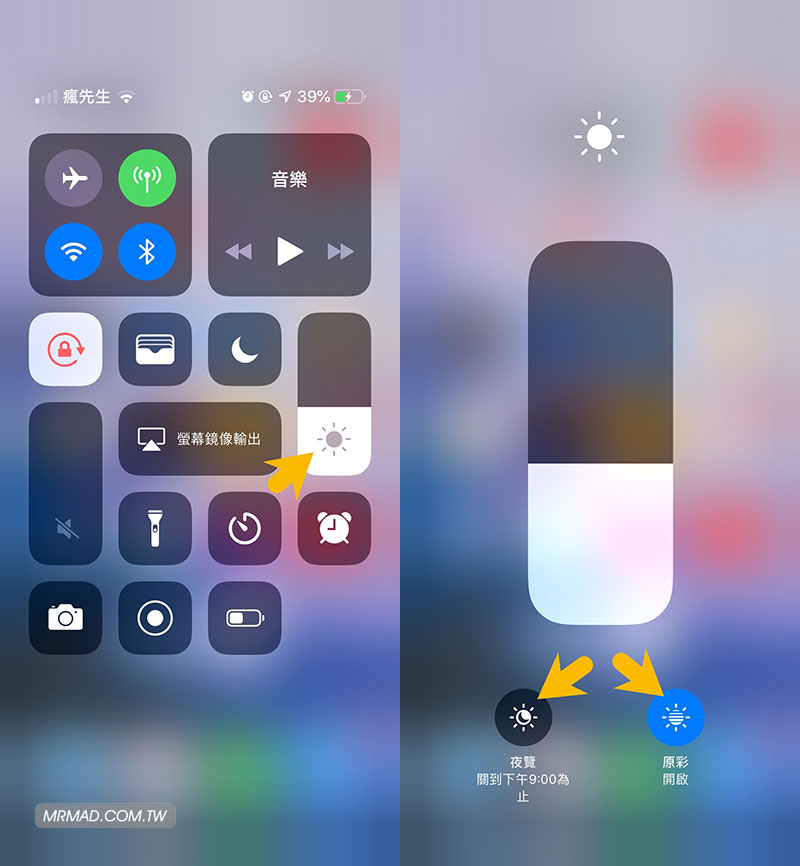Toggle low power mode battery icon

(245, 618)
